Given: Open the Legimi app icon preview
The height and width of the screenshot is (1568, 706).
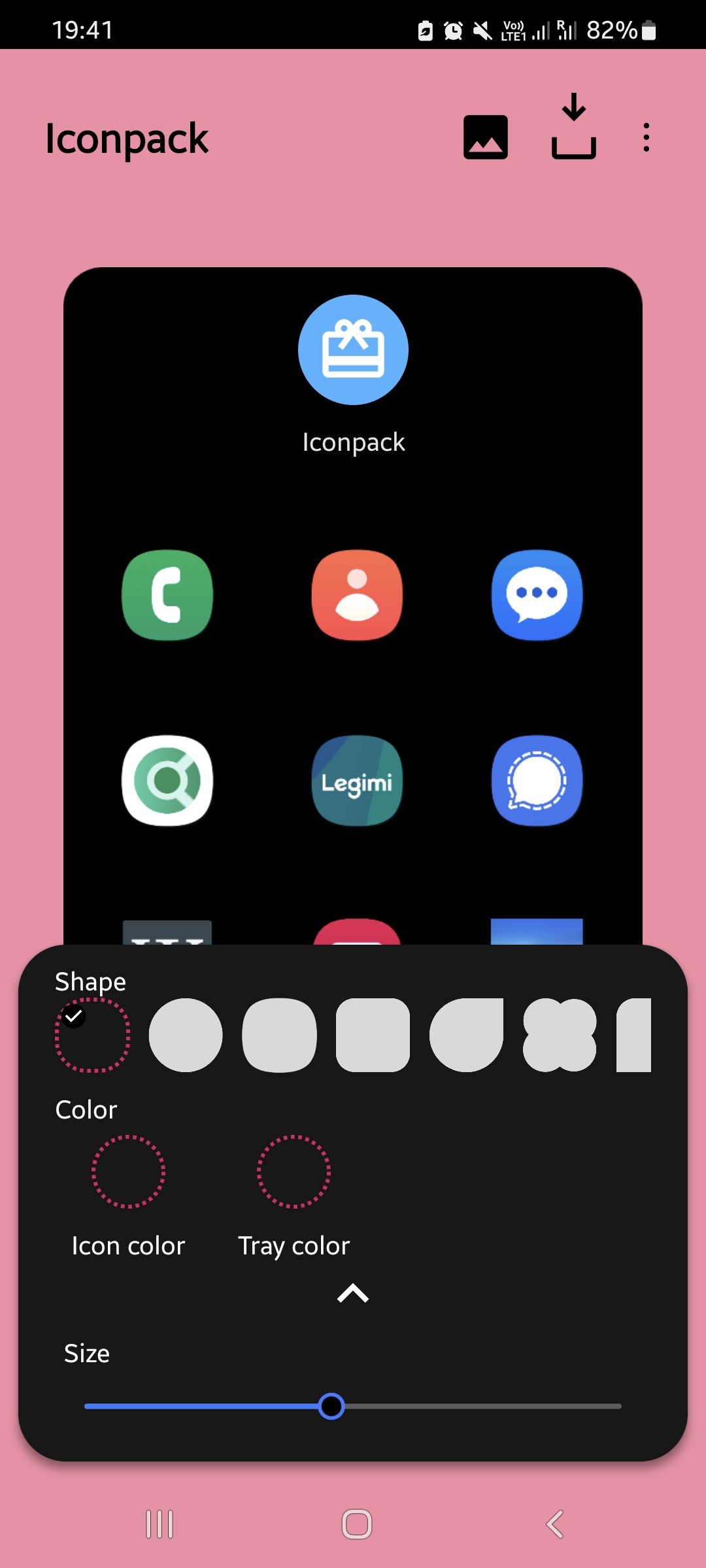Looking at the screenshot, I should coord(357,782).
